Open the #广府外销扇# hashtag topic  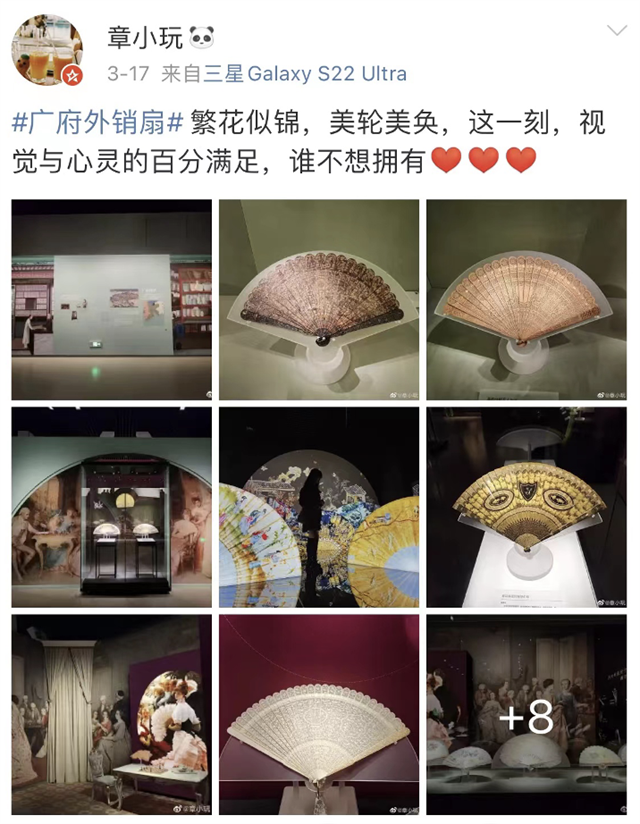(x=97, y=124)
